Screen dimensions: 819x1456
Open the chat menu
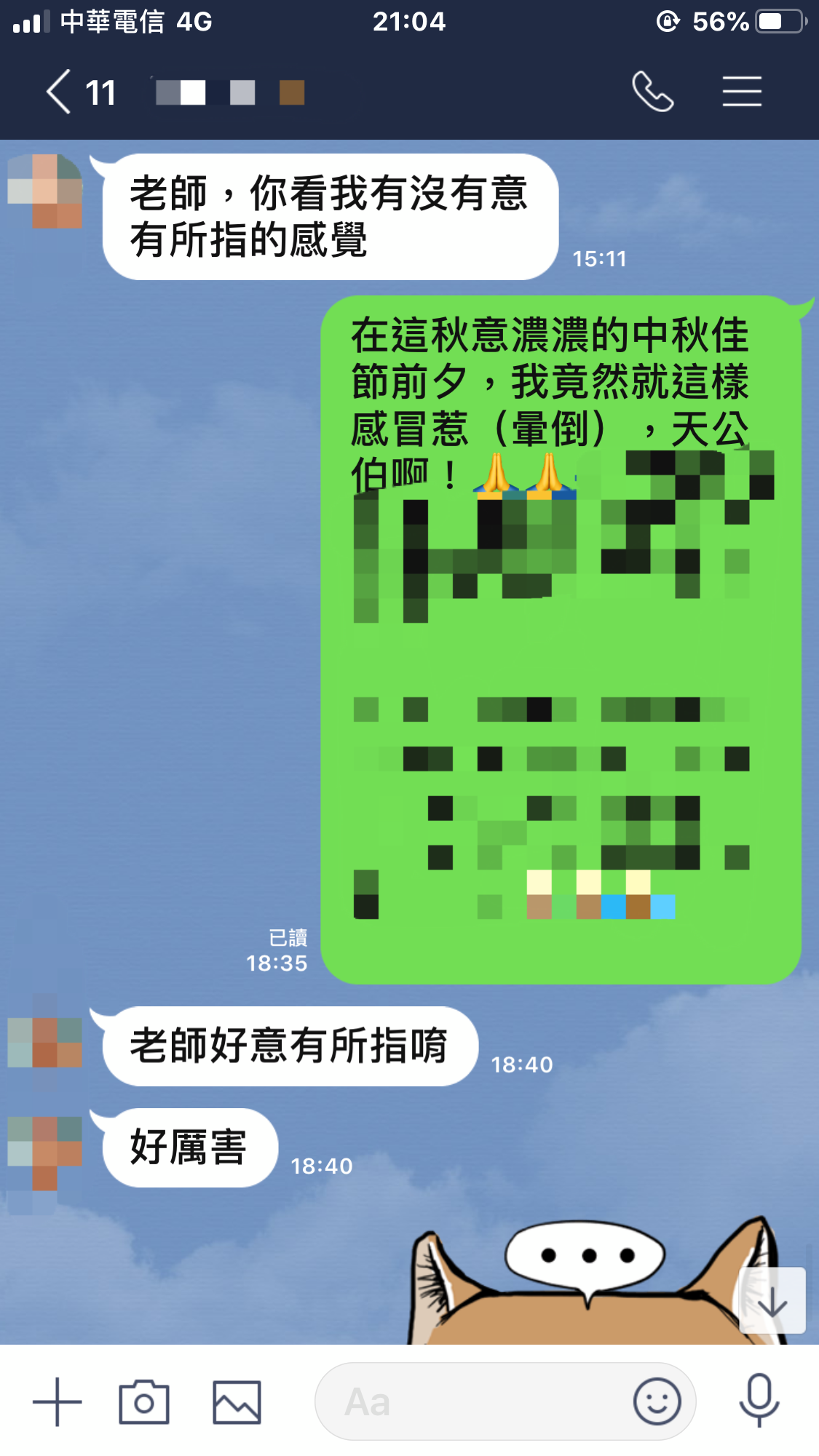(742, 92)
